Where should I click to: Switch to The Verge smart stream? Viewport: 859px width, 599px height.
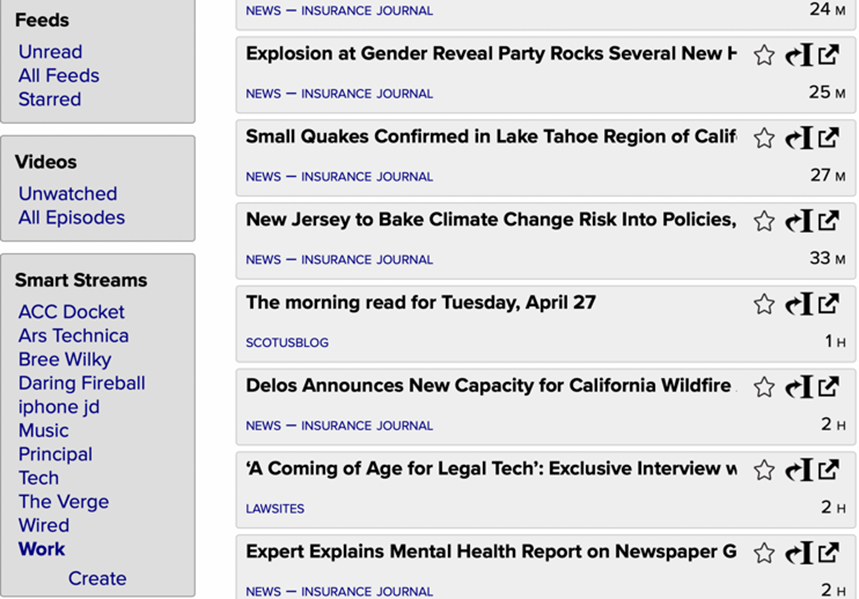[63, 502]
